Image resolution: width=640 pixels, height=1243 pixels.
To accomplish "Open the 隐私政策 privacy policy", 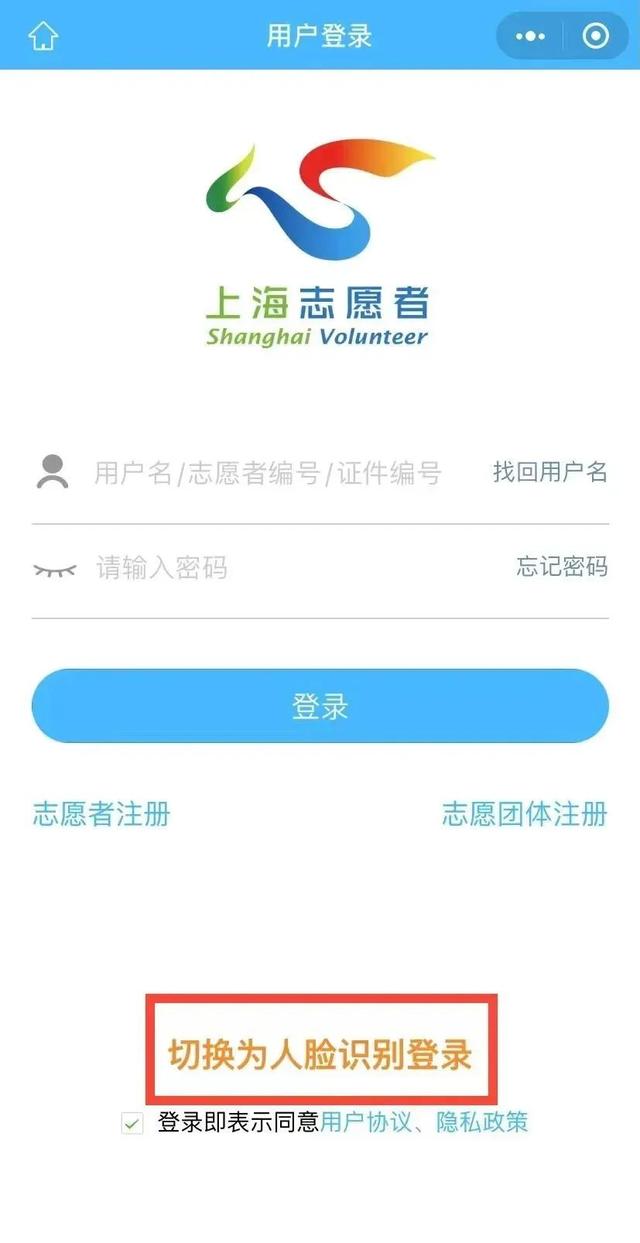I will coord(482,1122).
